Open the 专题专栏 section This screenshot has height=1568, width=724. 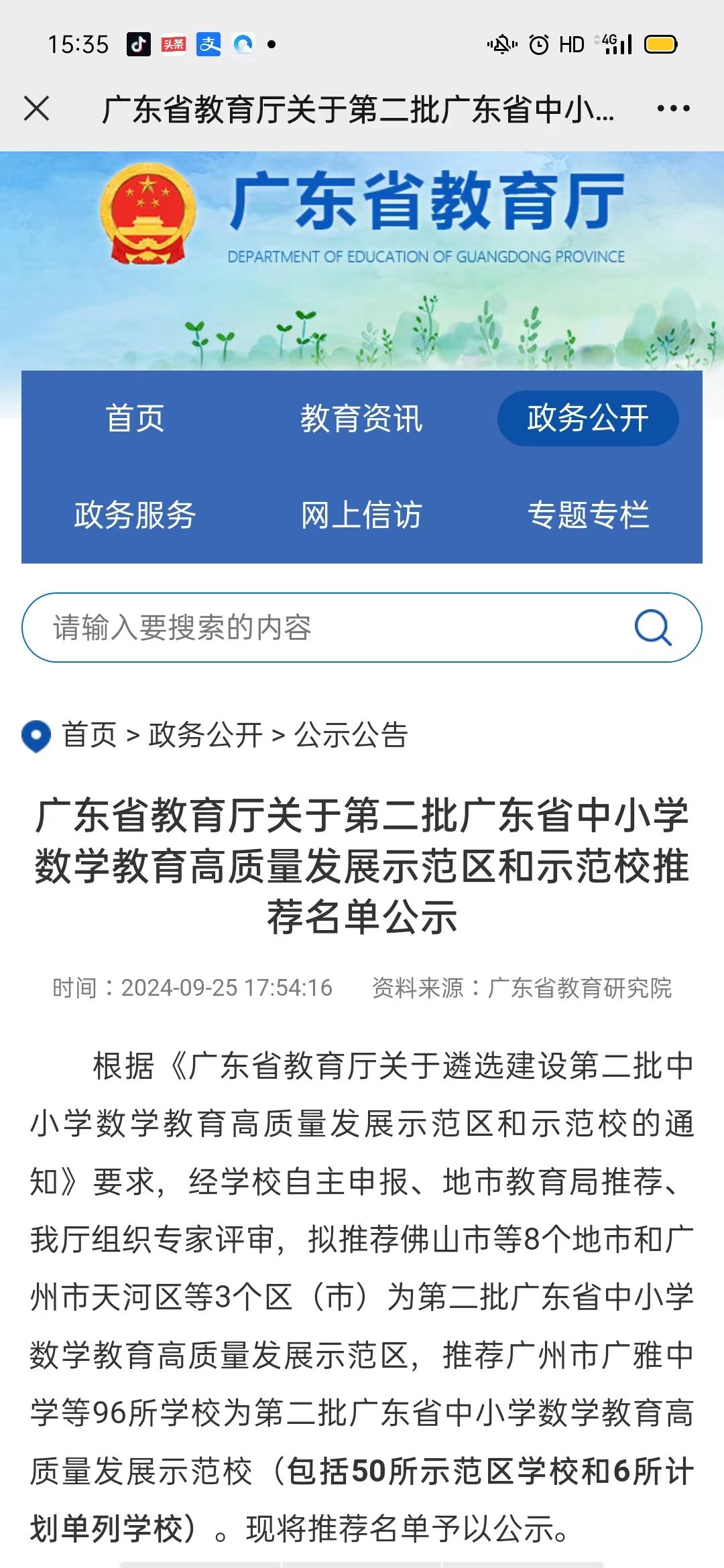pos(588,515)
